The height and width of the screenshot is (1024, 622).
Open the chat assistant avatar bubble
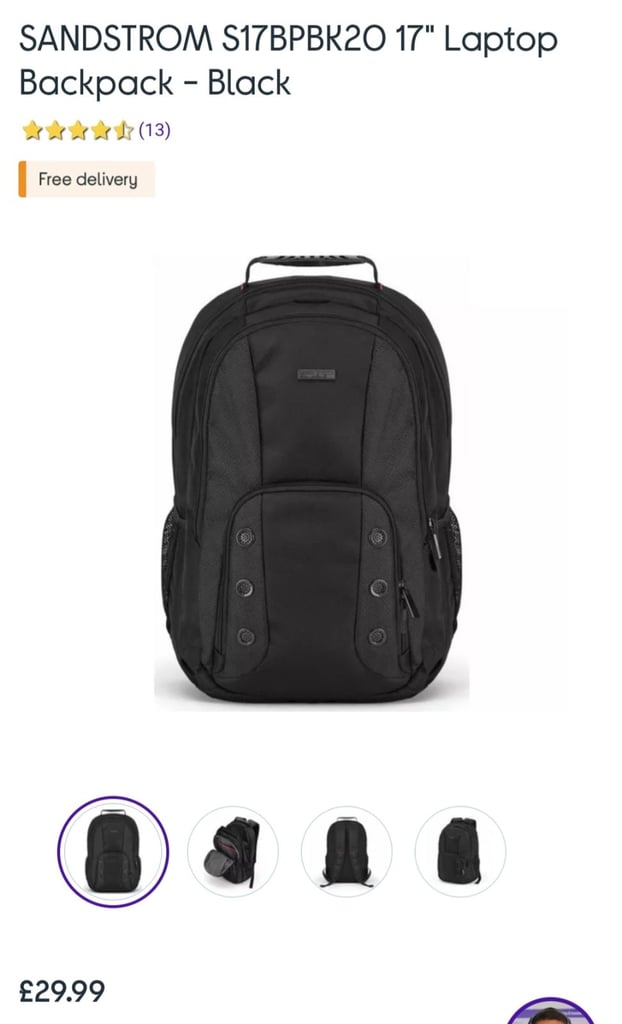[x=551, y=1012]
